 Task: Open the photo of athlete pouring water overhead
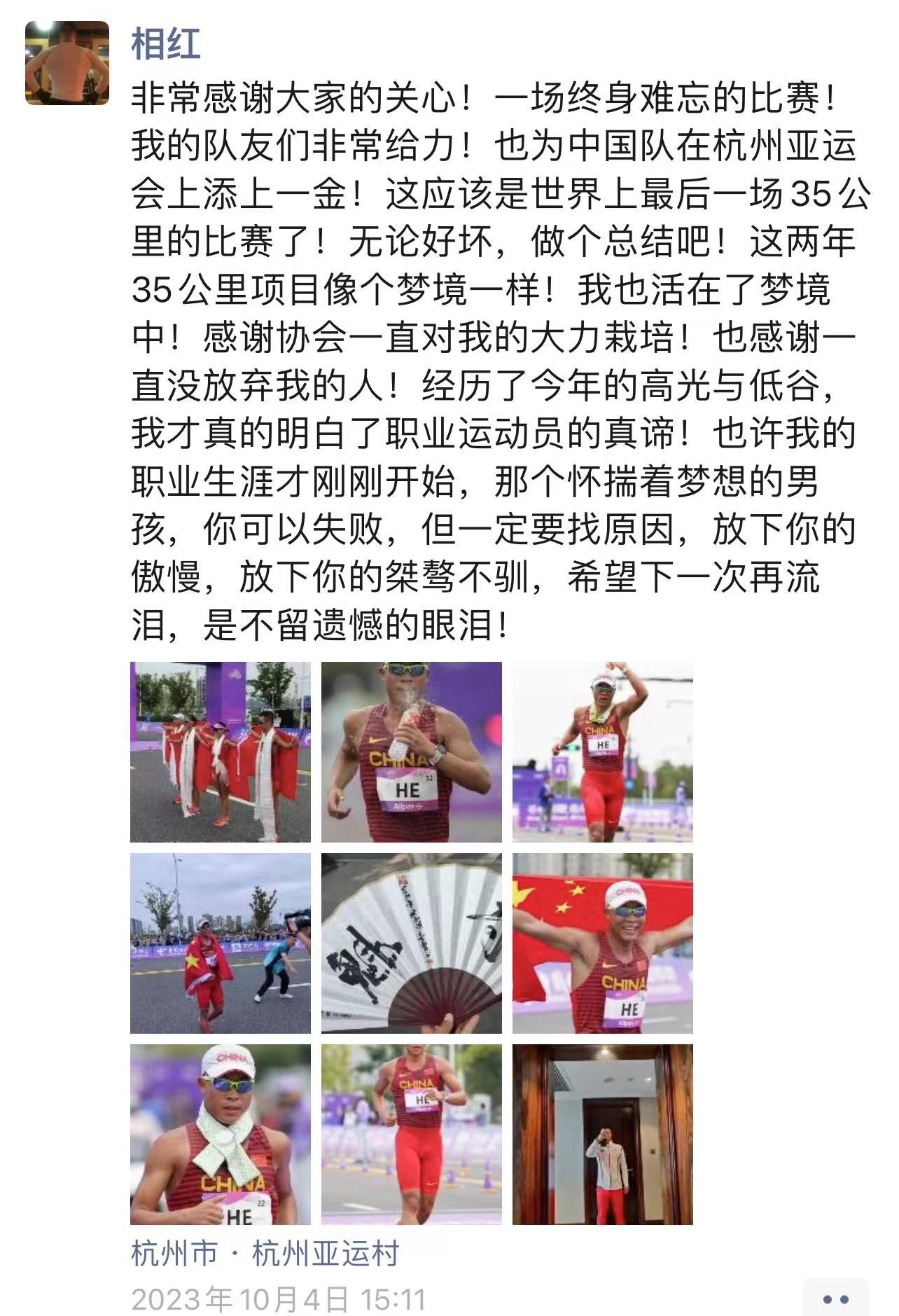603,751
